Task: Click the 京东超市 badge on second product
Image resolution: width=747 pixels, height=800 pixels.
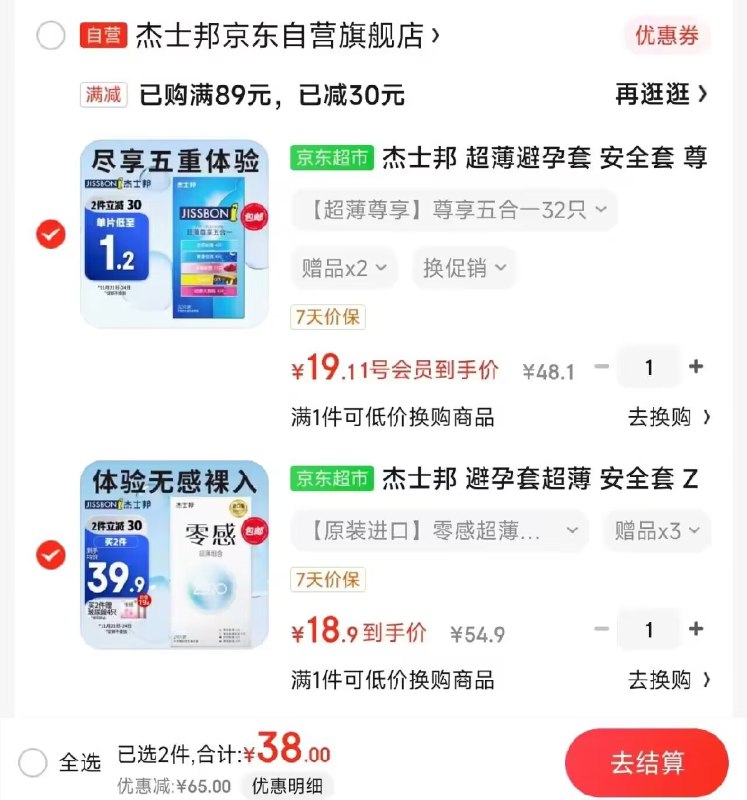Action: click(331, 479)
